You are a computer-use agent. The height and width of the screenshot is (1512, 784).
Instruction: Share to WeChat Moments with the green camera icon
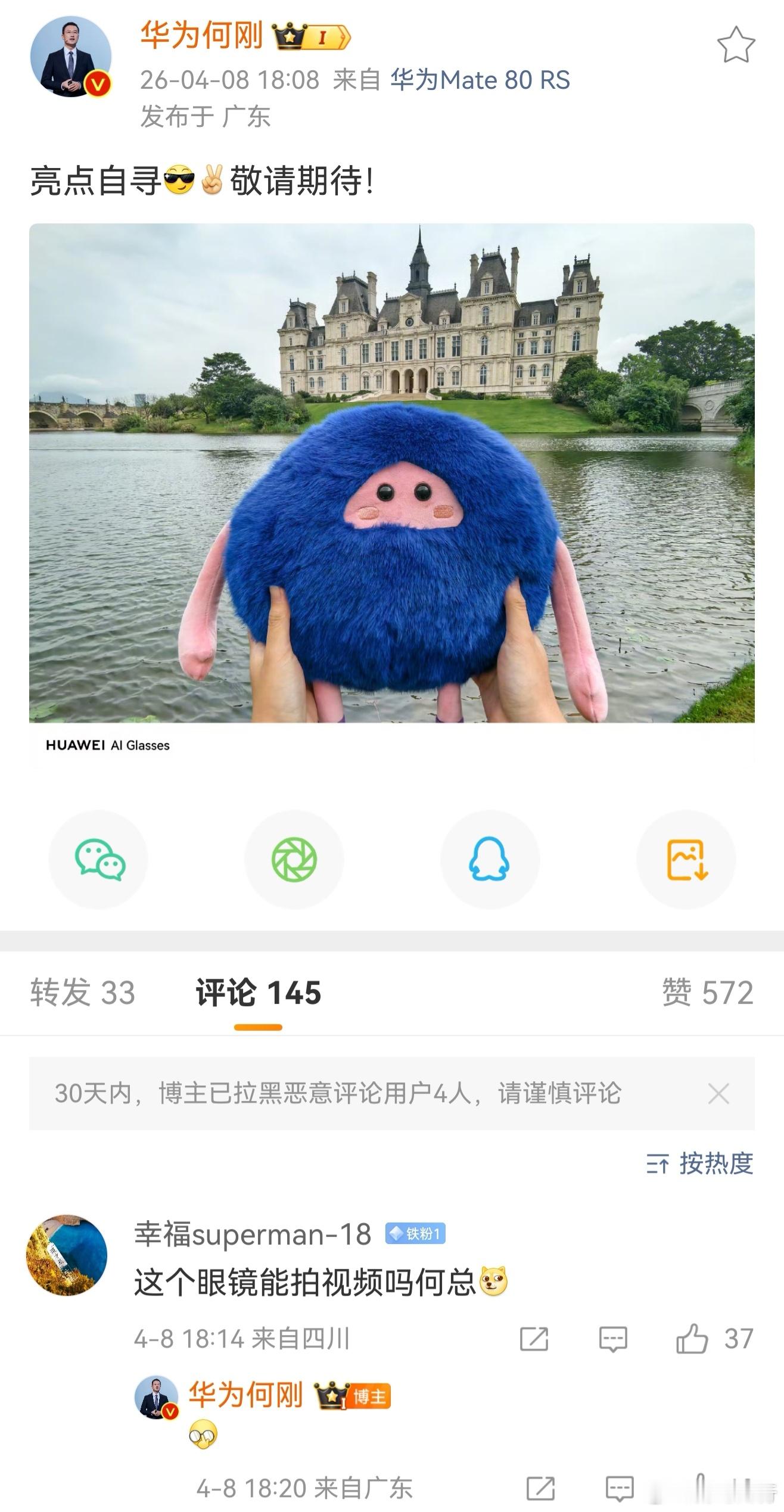coord(294,860)
